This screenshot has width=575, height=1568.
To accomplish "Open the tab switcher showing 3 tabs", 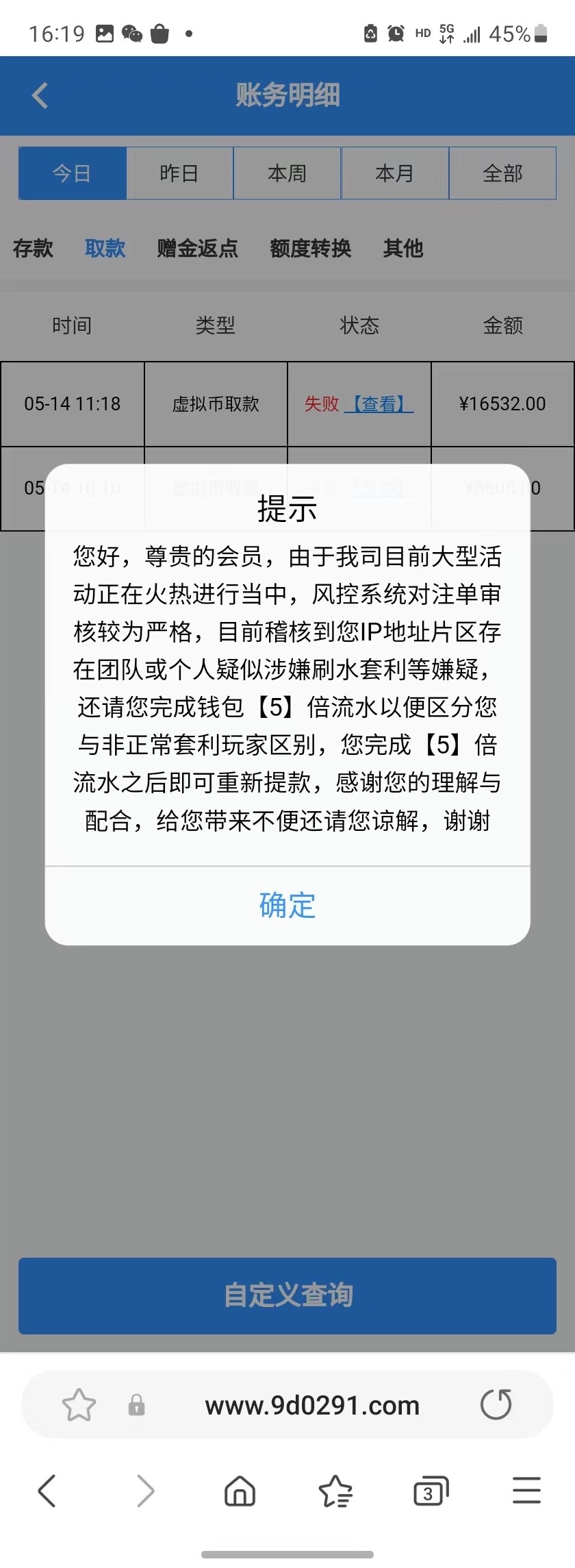I will pos(430,1490).
